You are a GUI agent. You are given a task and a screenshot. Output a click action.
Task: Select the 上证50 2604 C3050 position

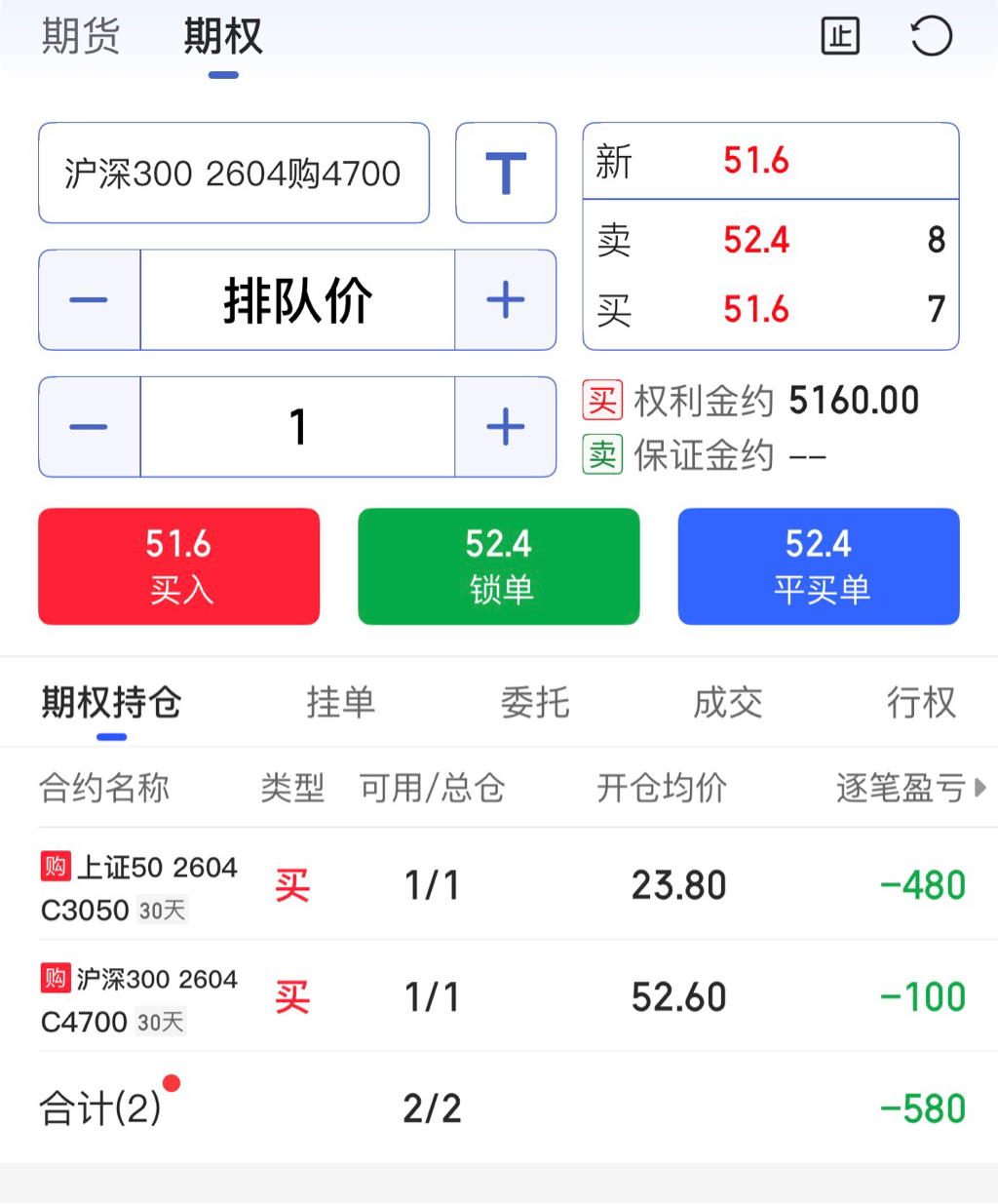(x=138, y=886)
